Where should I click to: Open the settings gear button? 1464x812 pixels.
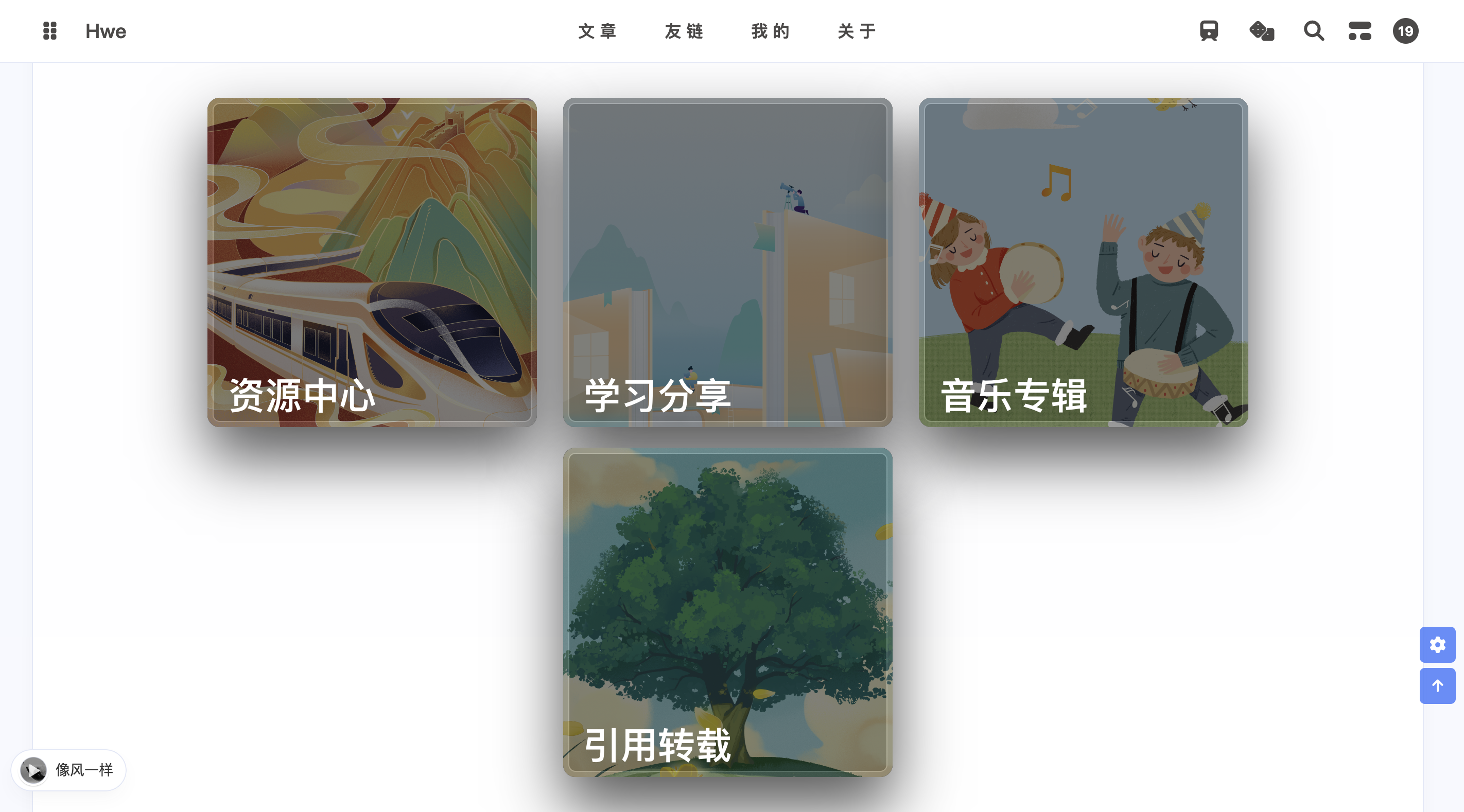pyautogui.click(x=1437, y=645)
